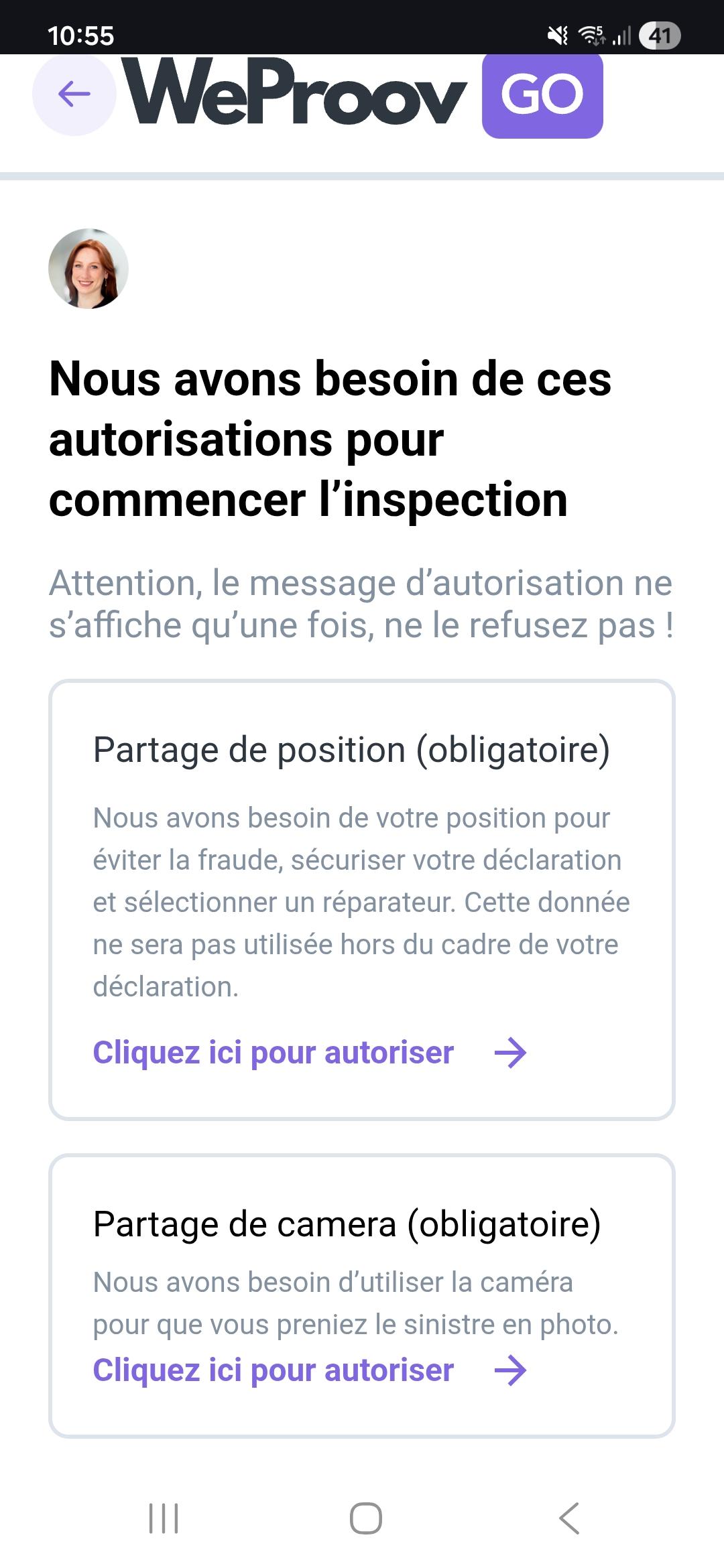724x1568 pixels.
Task: Open recent apps from navigation bar
Action: [x=164, y=1518]
